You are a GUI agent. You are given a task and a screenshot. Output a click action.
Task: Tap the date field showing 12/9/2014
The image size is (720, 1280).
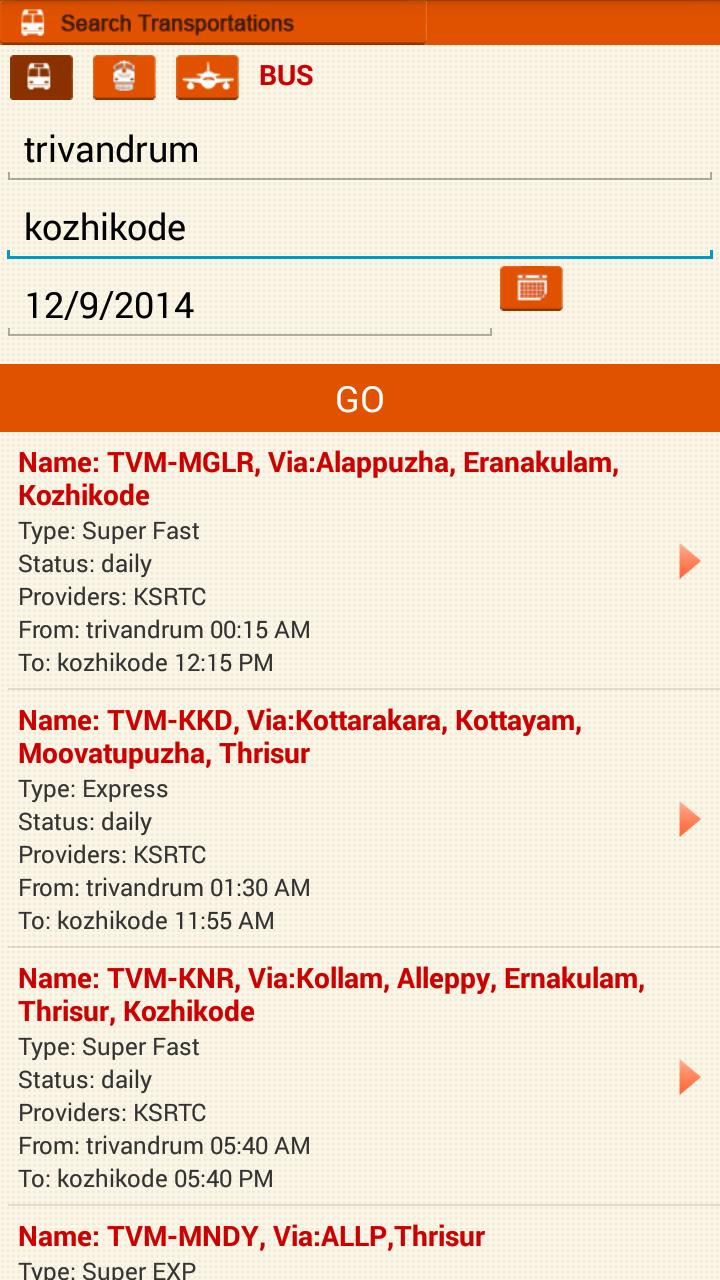point(249,305)
